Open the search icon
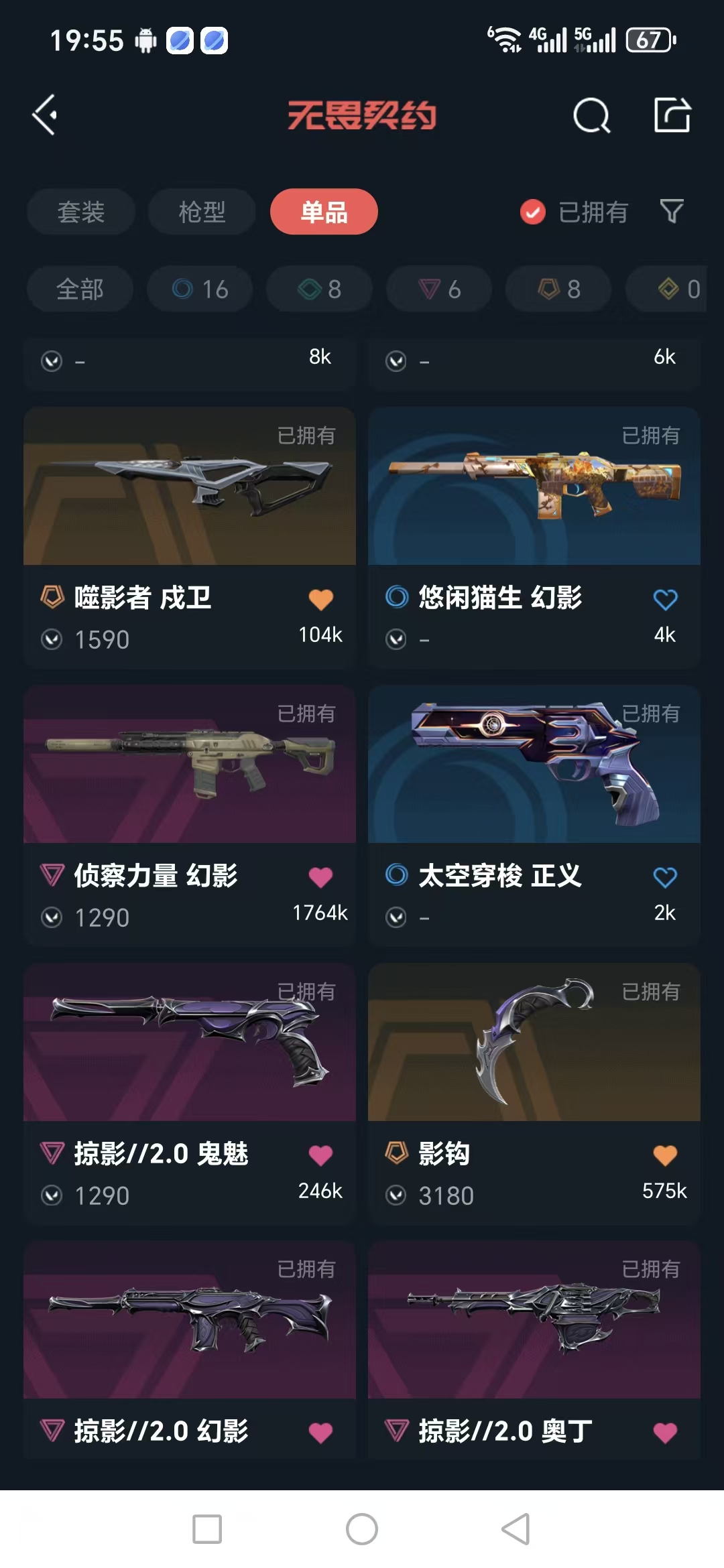This screenshot has width=724, height=1568. 593,117
